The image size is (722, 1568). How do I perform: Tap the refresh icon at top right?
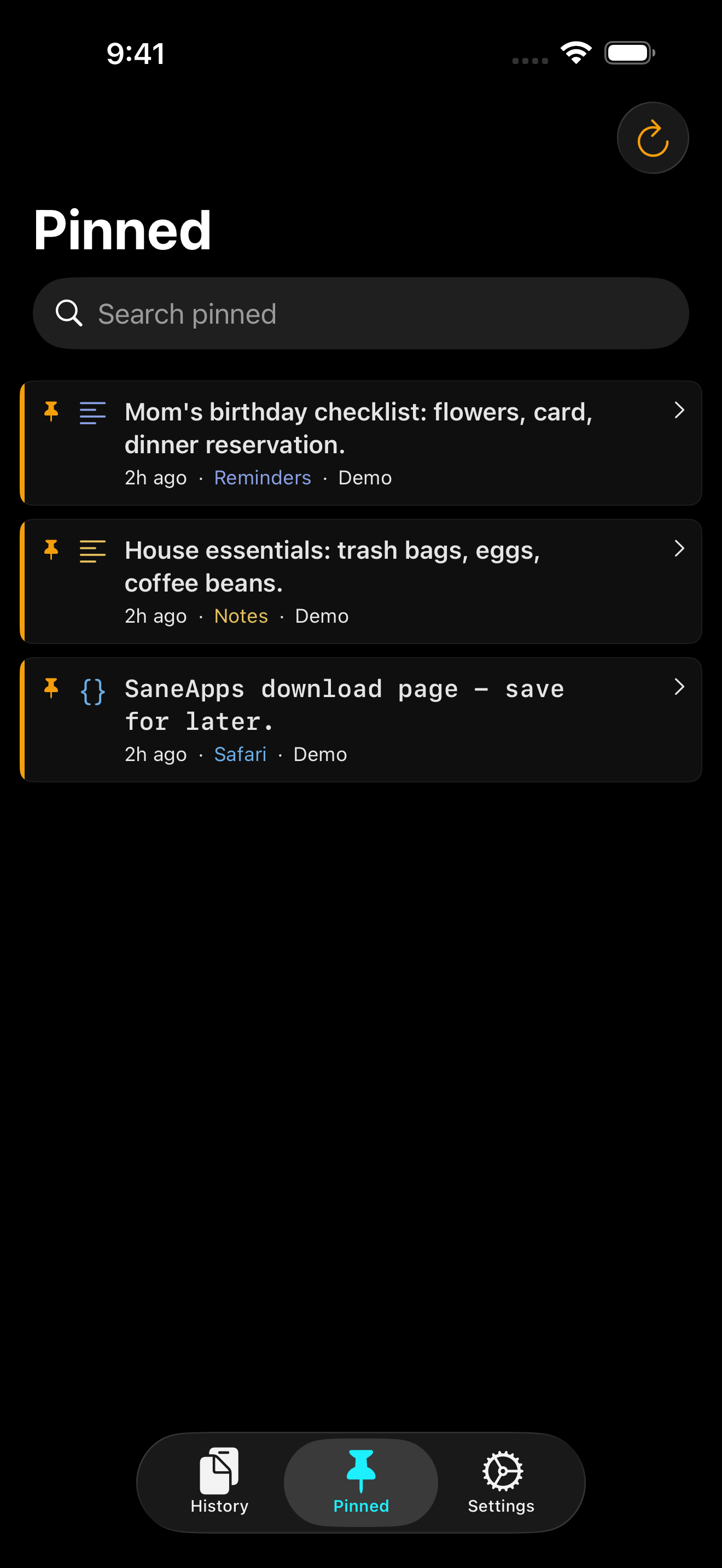[652, 138]
